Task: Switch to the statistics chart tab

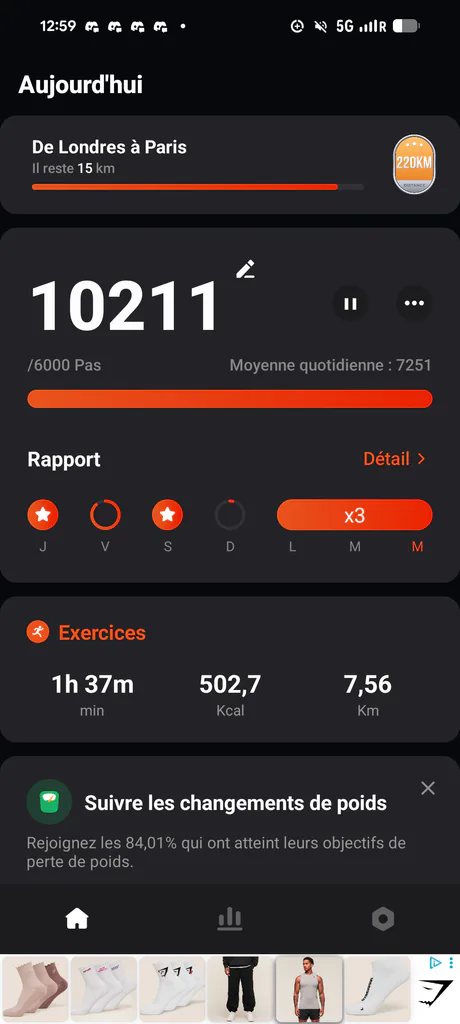Action: pyautogui.click(x=230, y=920)
